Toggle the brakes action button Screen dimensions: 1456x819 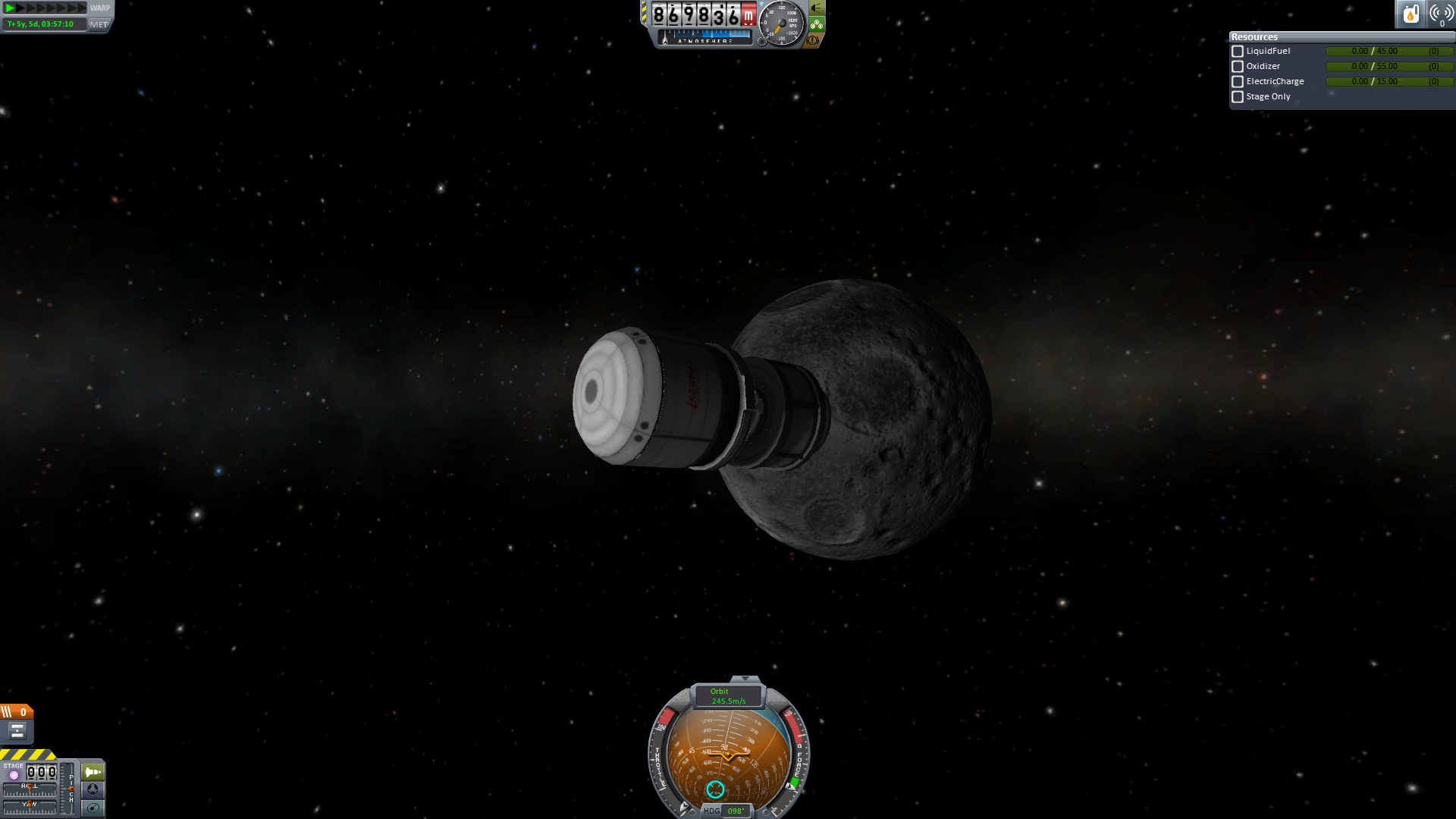[x=814, y=39]
